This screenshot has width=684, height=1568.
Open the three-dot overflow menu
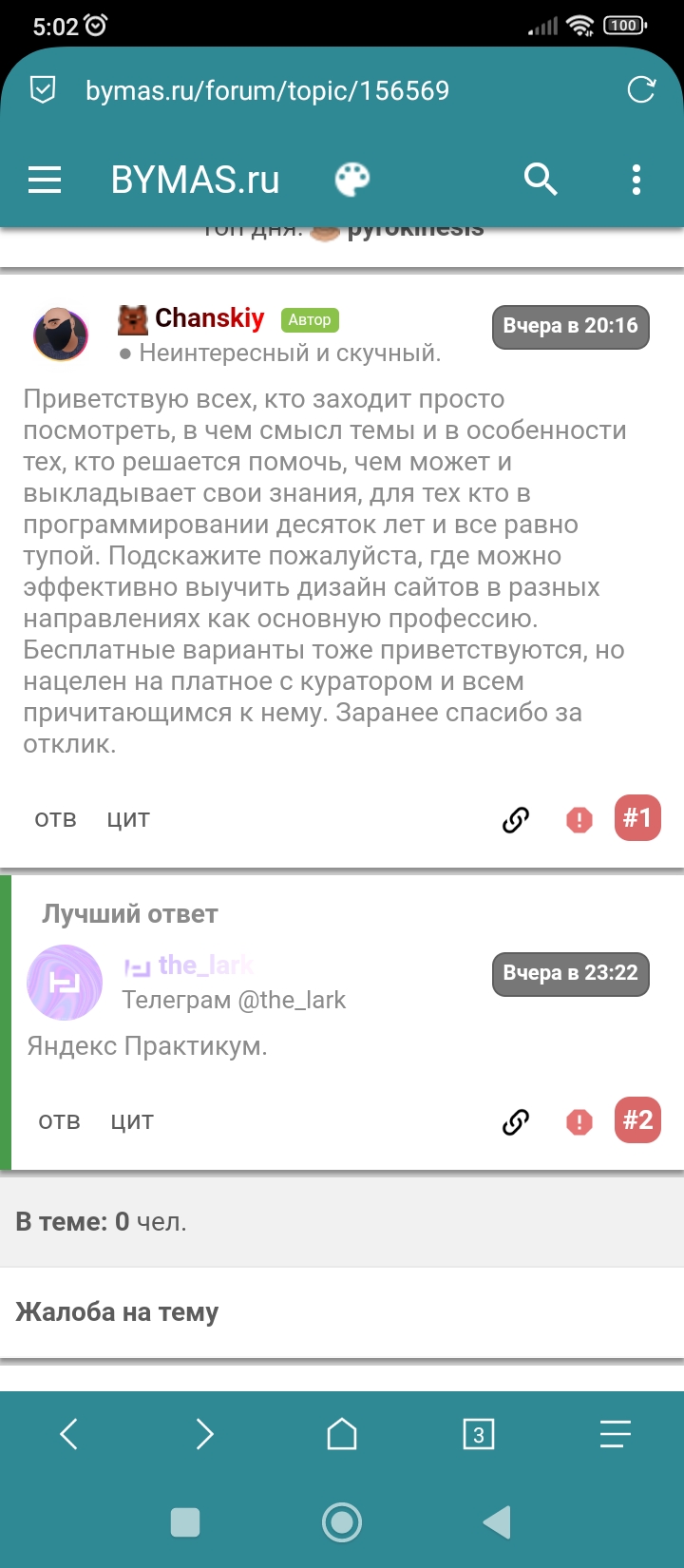point(636,180)
